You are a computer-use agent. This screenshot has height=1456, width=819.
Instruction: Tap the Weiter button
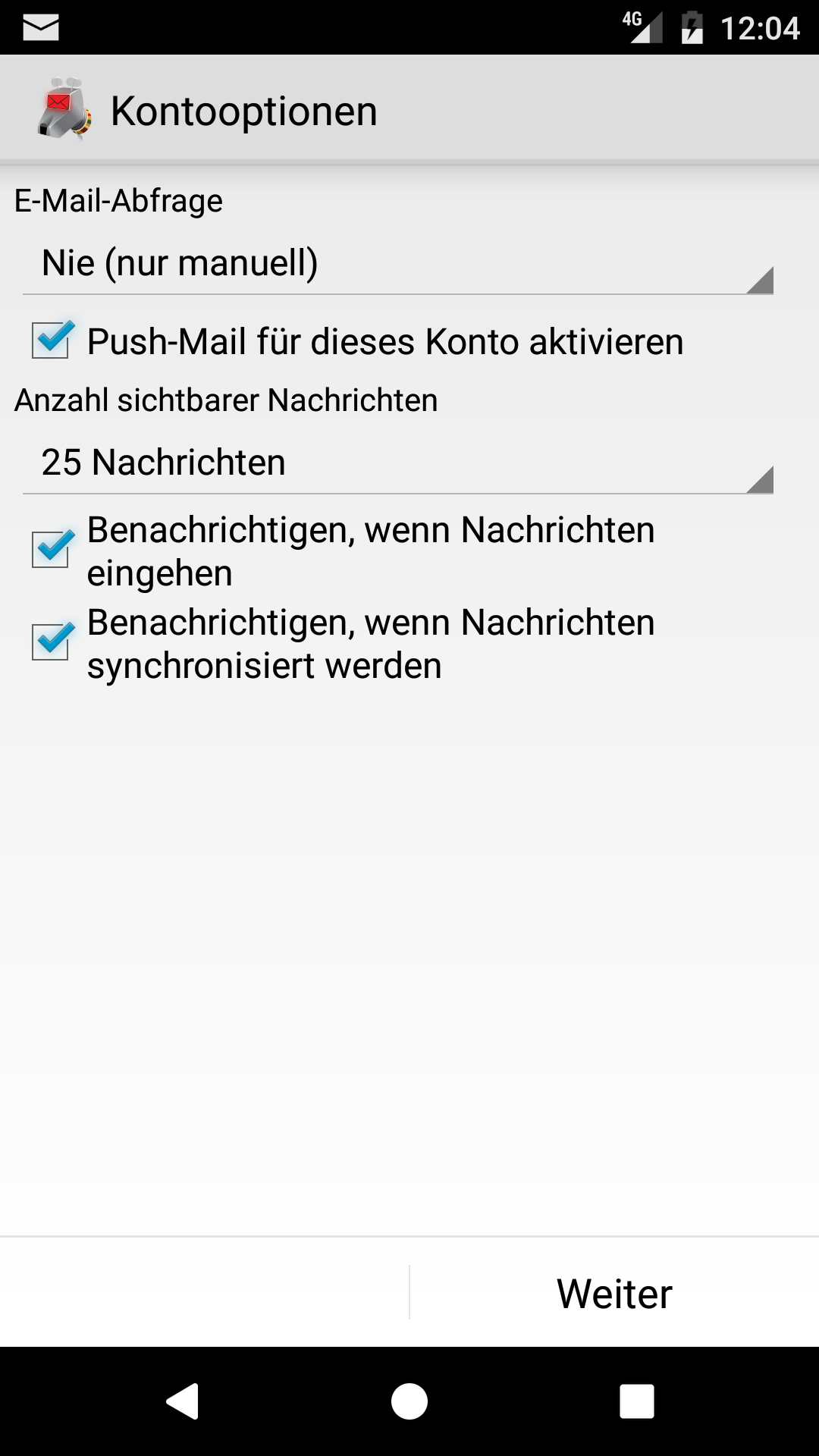(614, 1293)
